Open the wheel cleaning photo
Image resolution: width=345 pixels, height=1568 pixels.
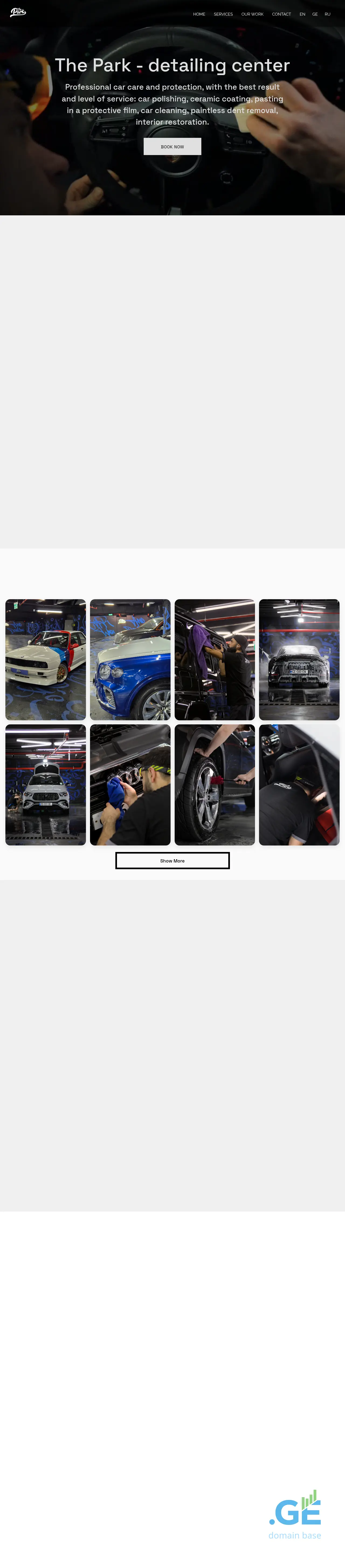click(215, 785)
